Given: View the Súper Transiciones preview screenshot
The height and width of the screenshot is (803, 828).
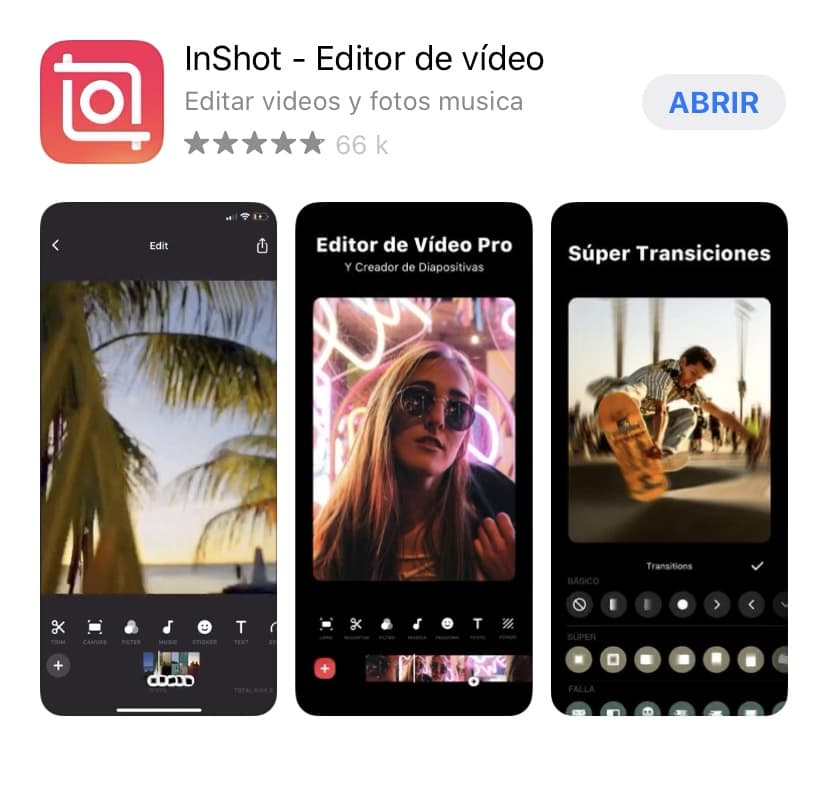Looking at the screenshot, I should [x=669, y=459].
